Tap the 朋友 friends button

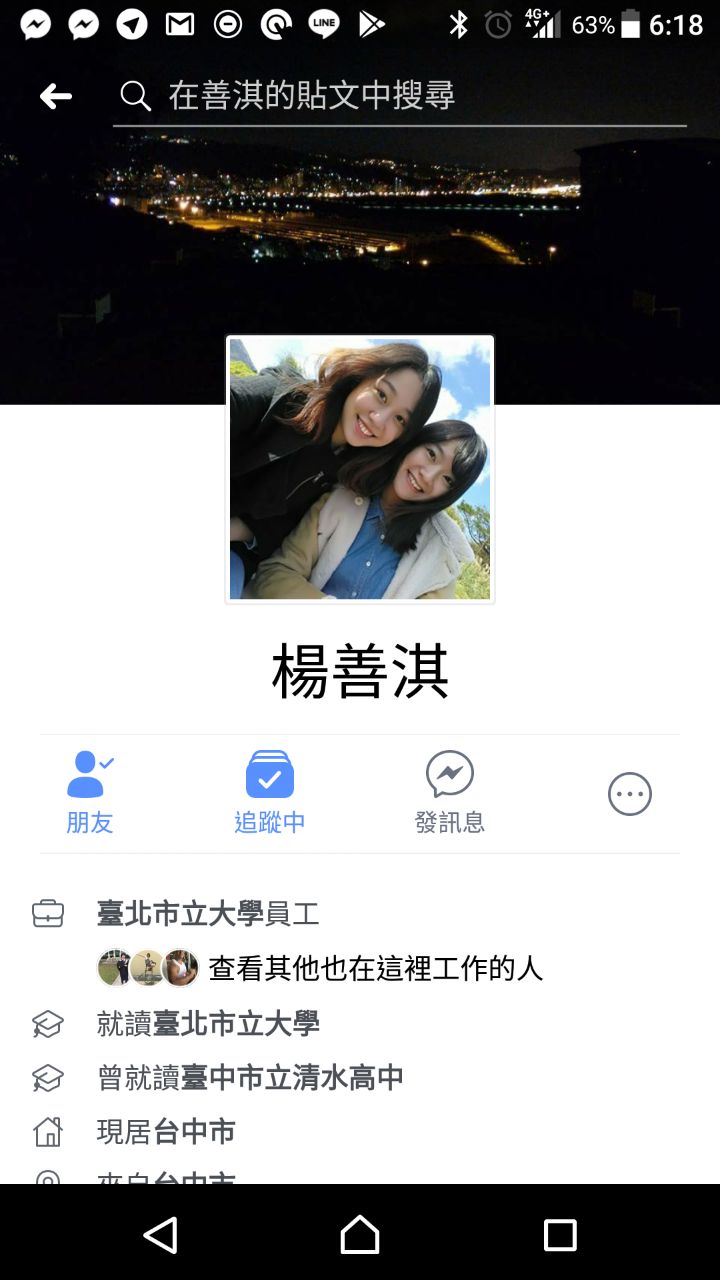(90, 793)
